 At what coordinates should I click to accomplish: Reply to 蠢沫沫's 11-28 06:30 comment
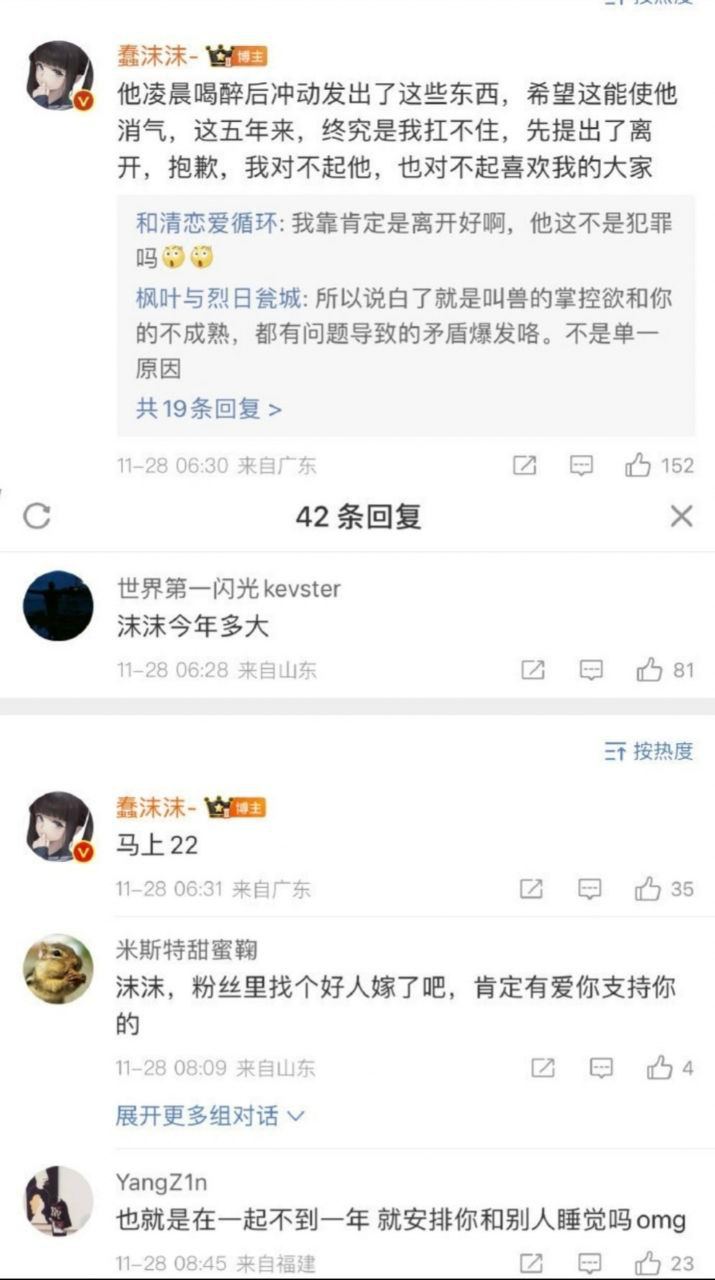click(581, 465)
